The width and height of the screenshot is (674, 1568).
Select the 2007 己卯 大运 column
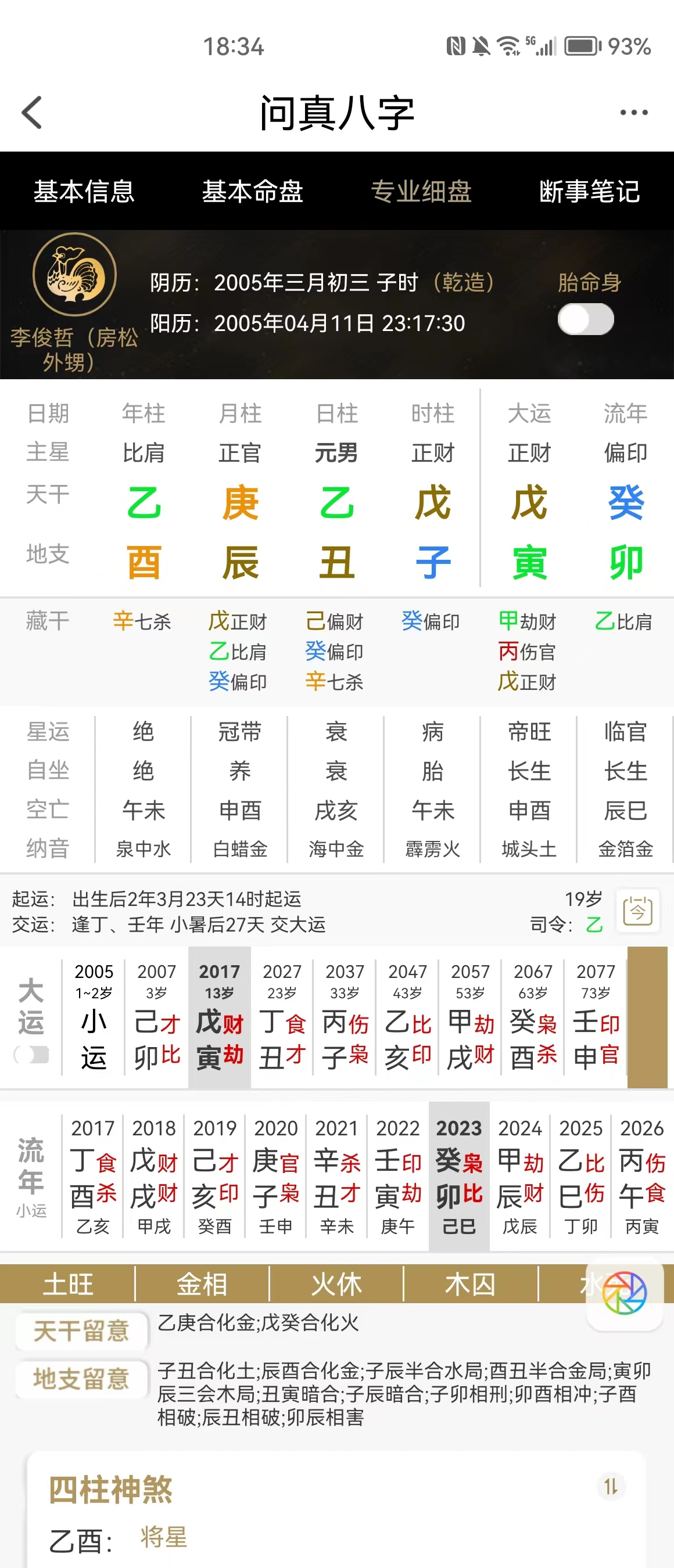point(157,1017)
